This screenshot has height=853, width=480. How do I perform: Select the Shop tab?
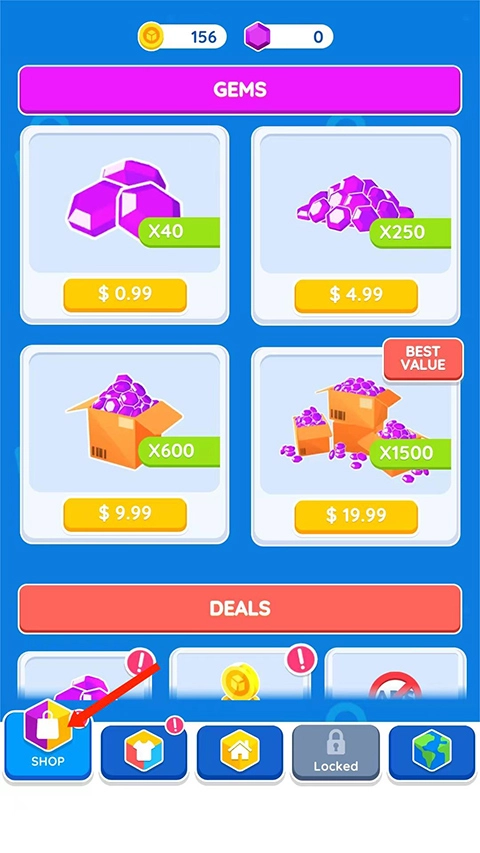pyautogui.click(x=48, y=744)
